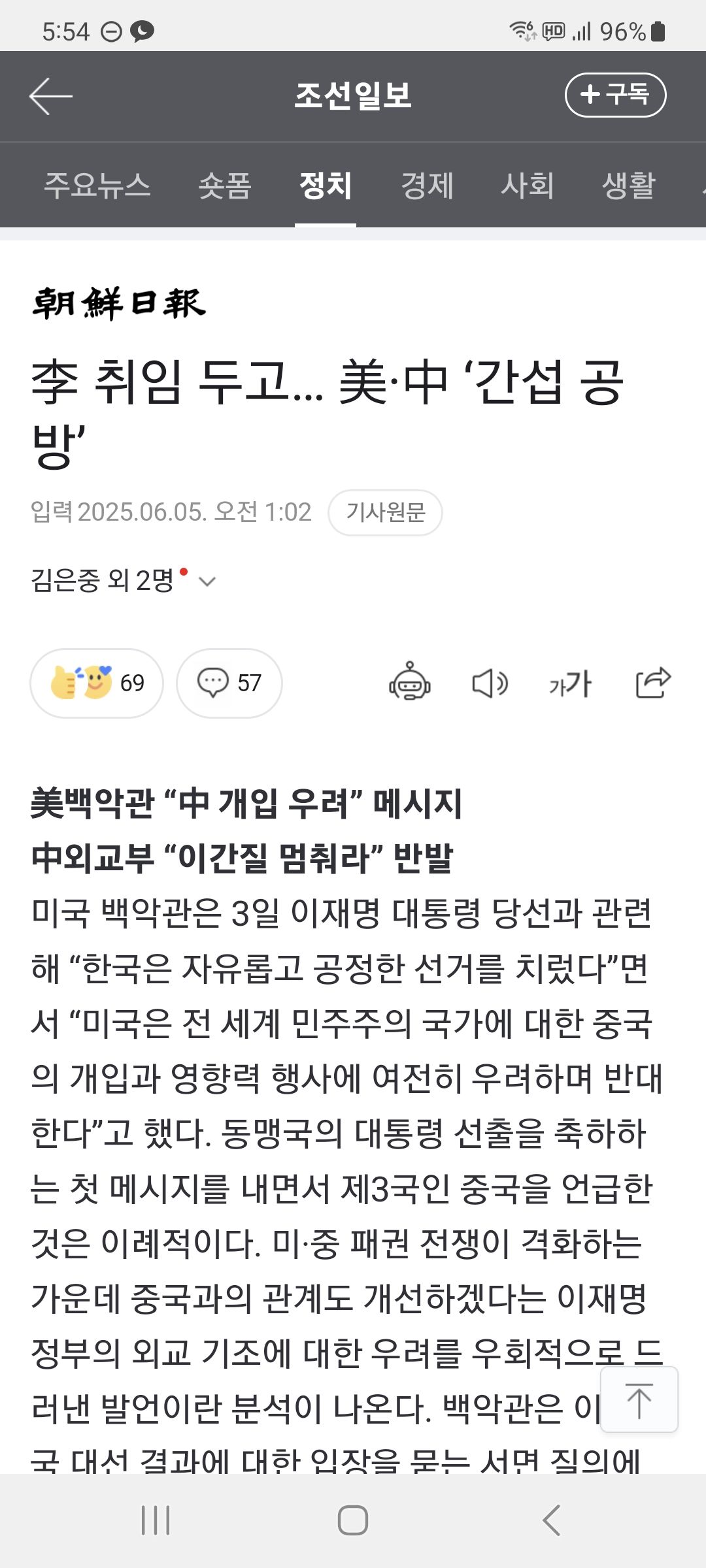
Task: Switch to the 주요뉴스 tab
Action: click(x=97, y=186)
